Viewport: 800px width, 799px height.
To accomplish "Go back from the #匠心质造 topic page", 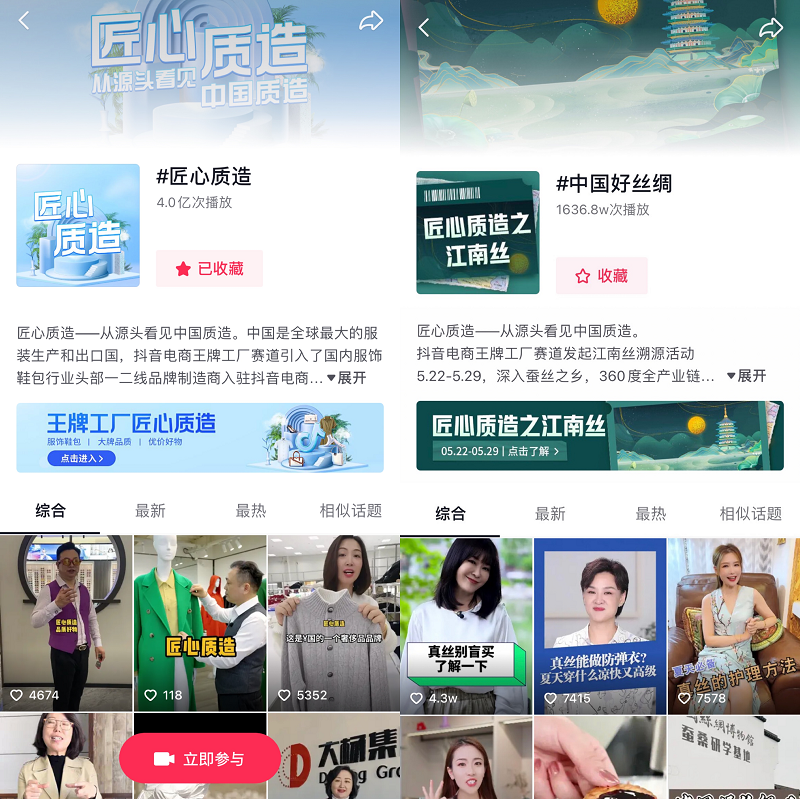I will pos(24,21).
